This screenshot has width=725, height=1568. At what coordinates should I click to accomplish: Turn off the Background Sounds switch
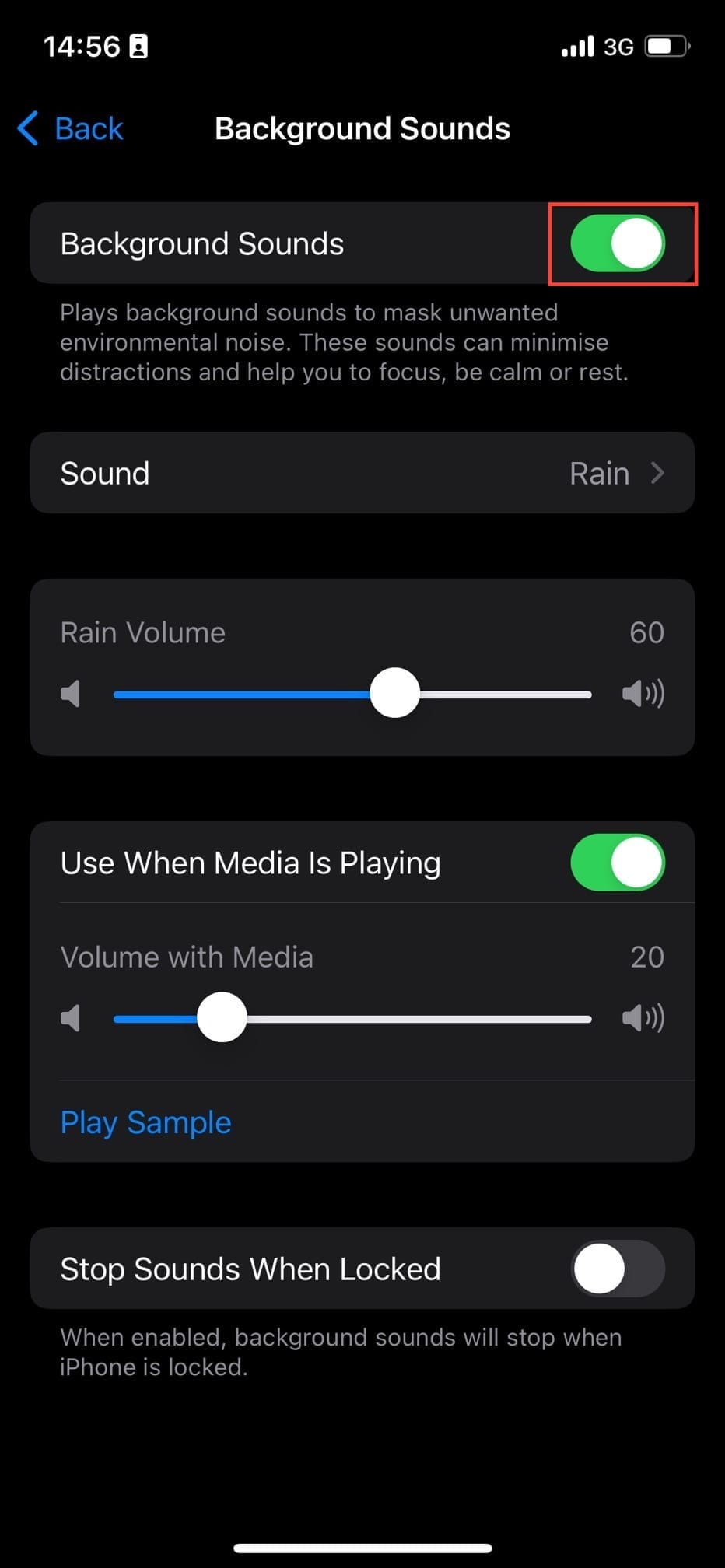coord(618,243)
